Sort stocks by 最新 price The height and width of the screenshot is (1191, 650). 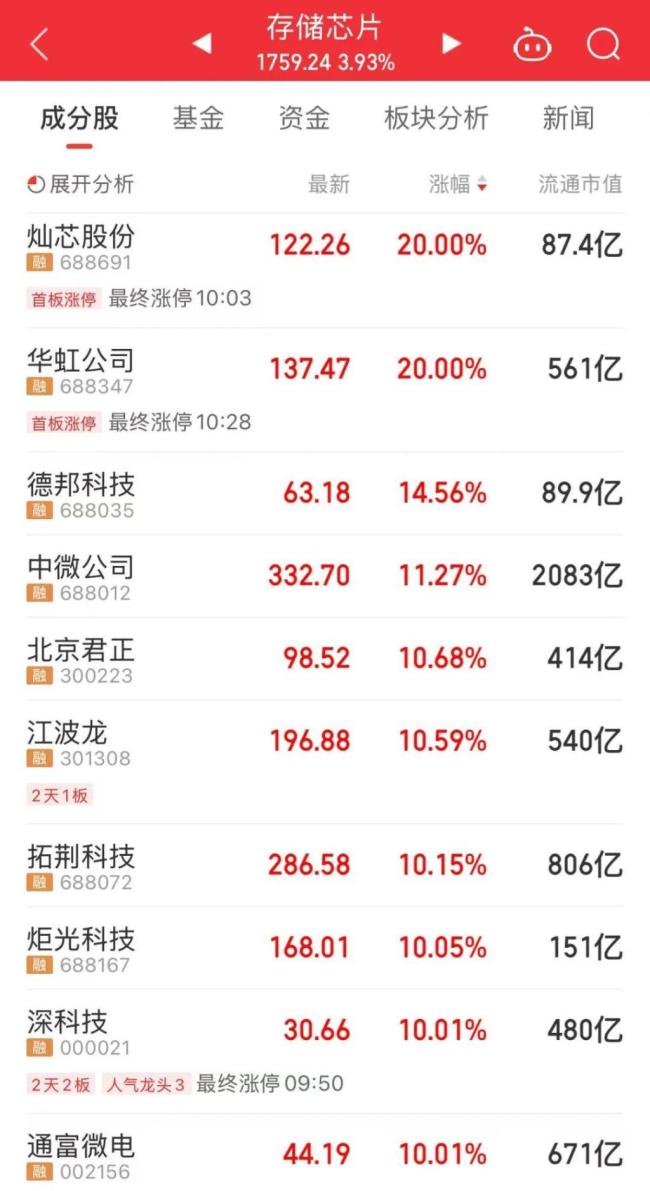pos(329,184)
